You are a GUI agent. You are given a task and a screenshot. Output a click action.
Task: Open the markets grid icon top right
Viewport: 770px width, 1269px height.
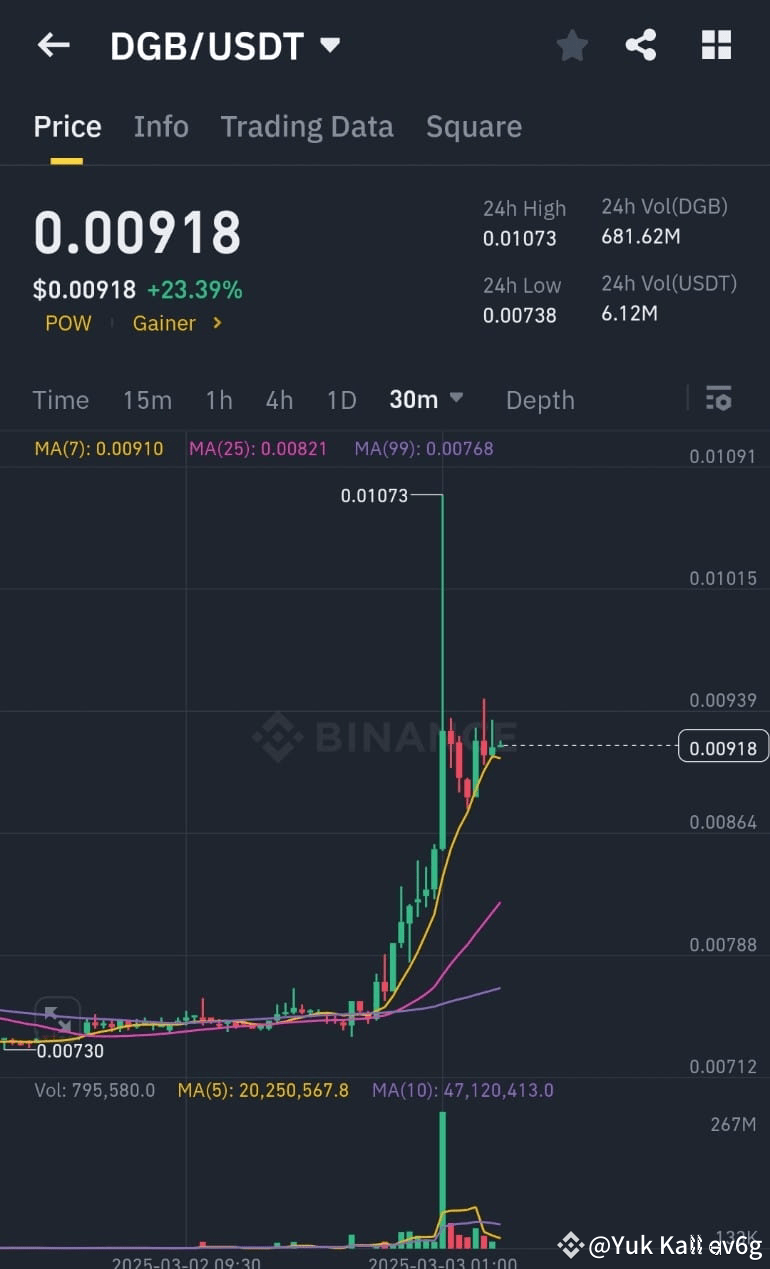click(716, 44)
